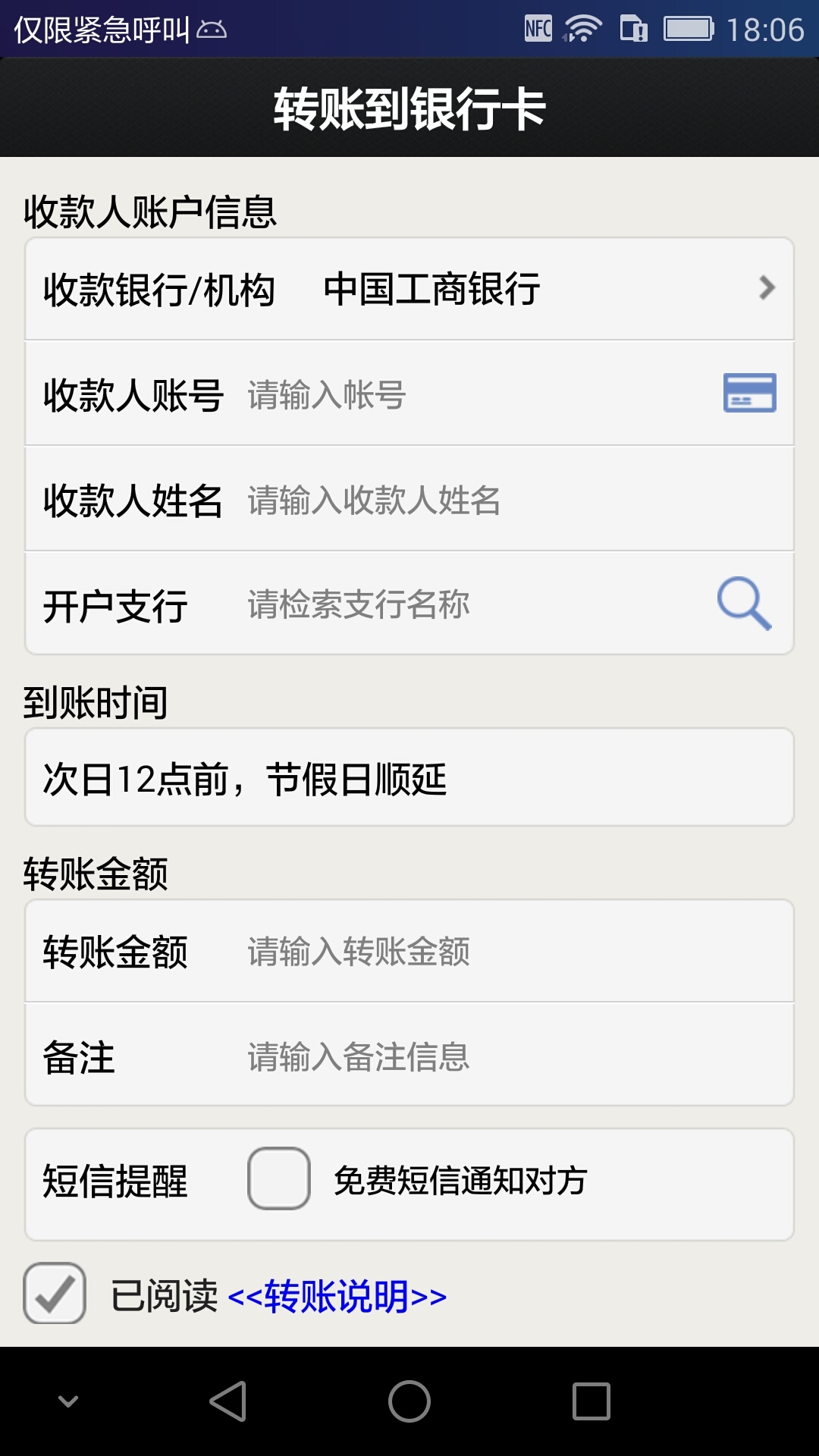Screen dimensions: 819x1456
Task: Enable 免费短信通知对方 SMS notification checkbox
Action: [x=279, y=1178]
